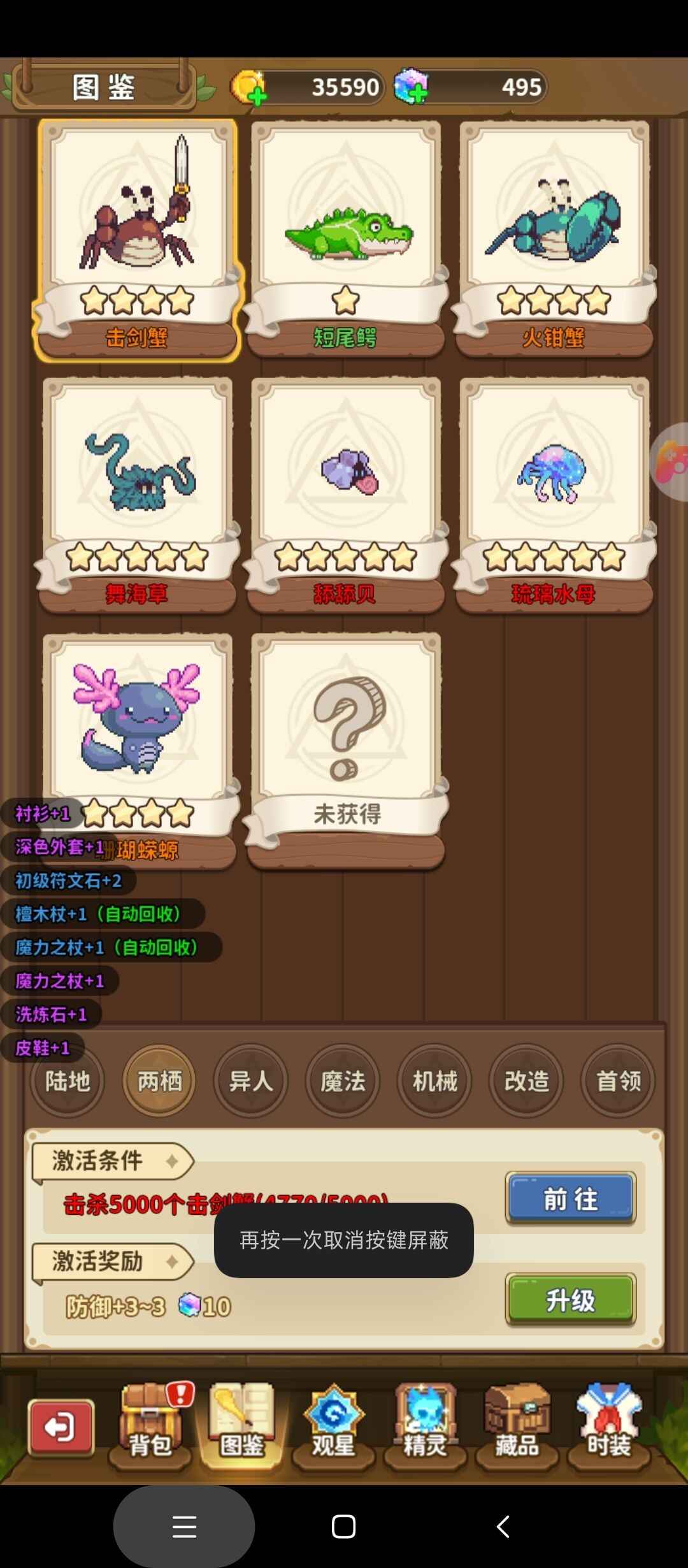Exit via the red back-arrow button

(61, 1426)
